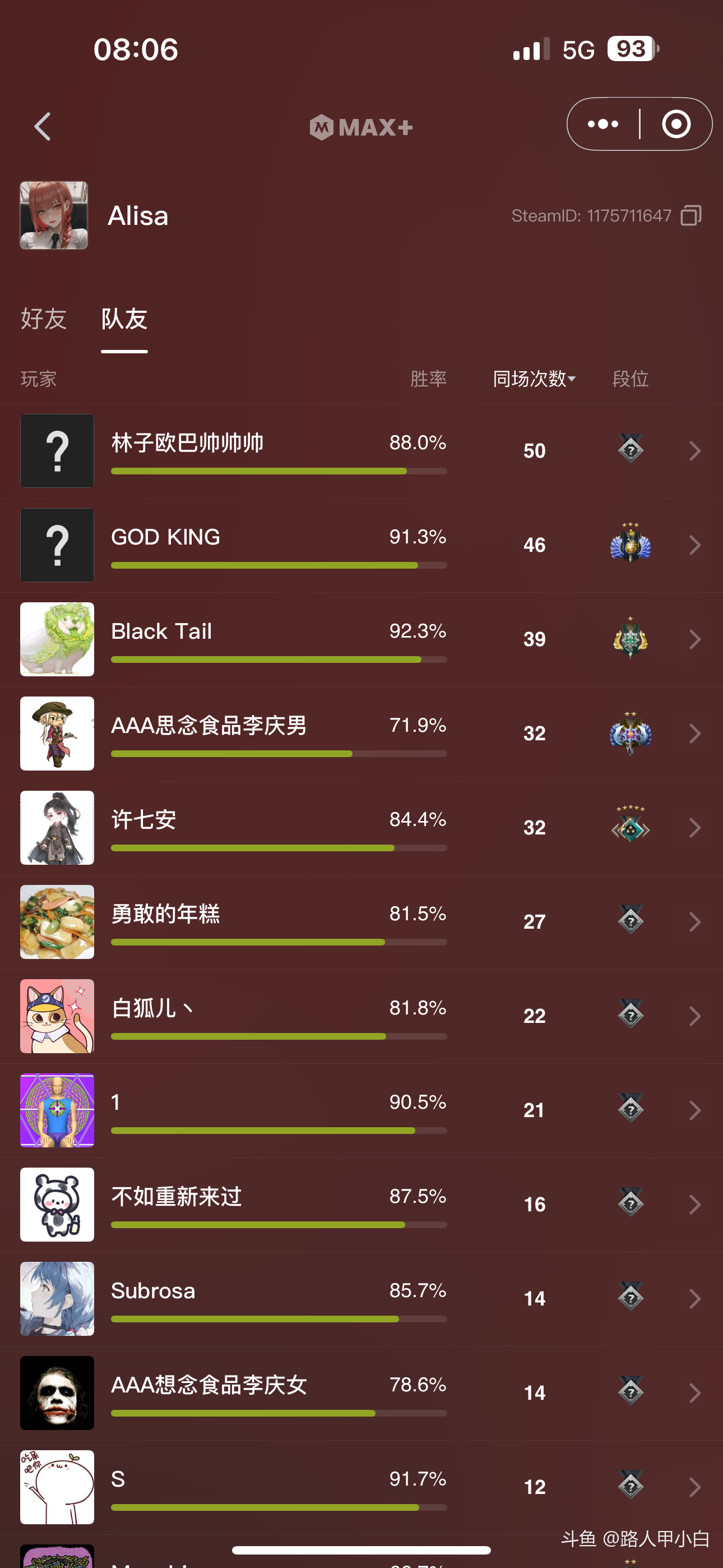Open the mini program more-options menu
Viewport: 723px width, 1568px height.
(602, 124)
